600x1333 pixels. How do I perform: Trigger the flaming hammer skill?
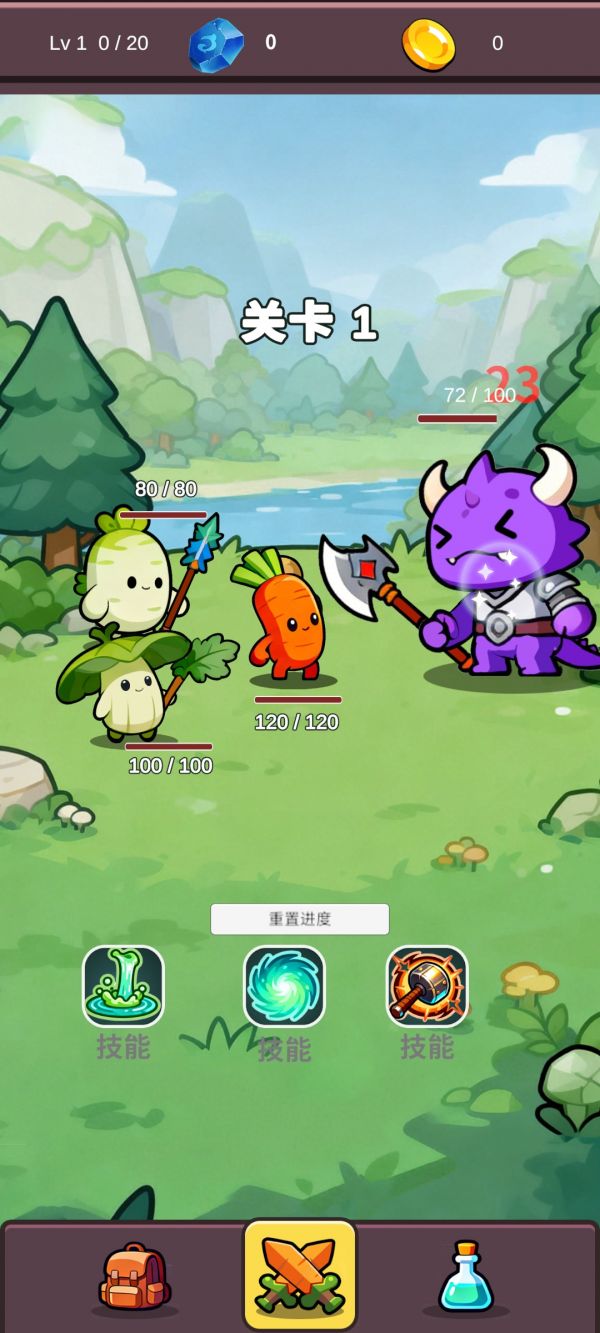[427, 986]
